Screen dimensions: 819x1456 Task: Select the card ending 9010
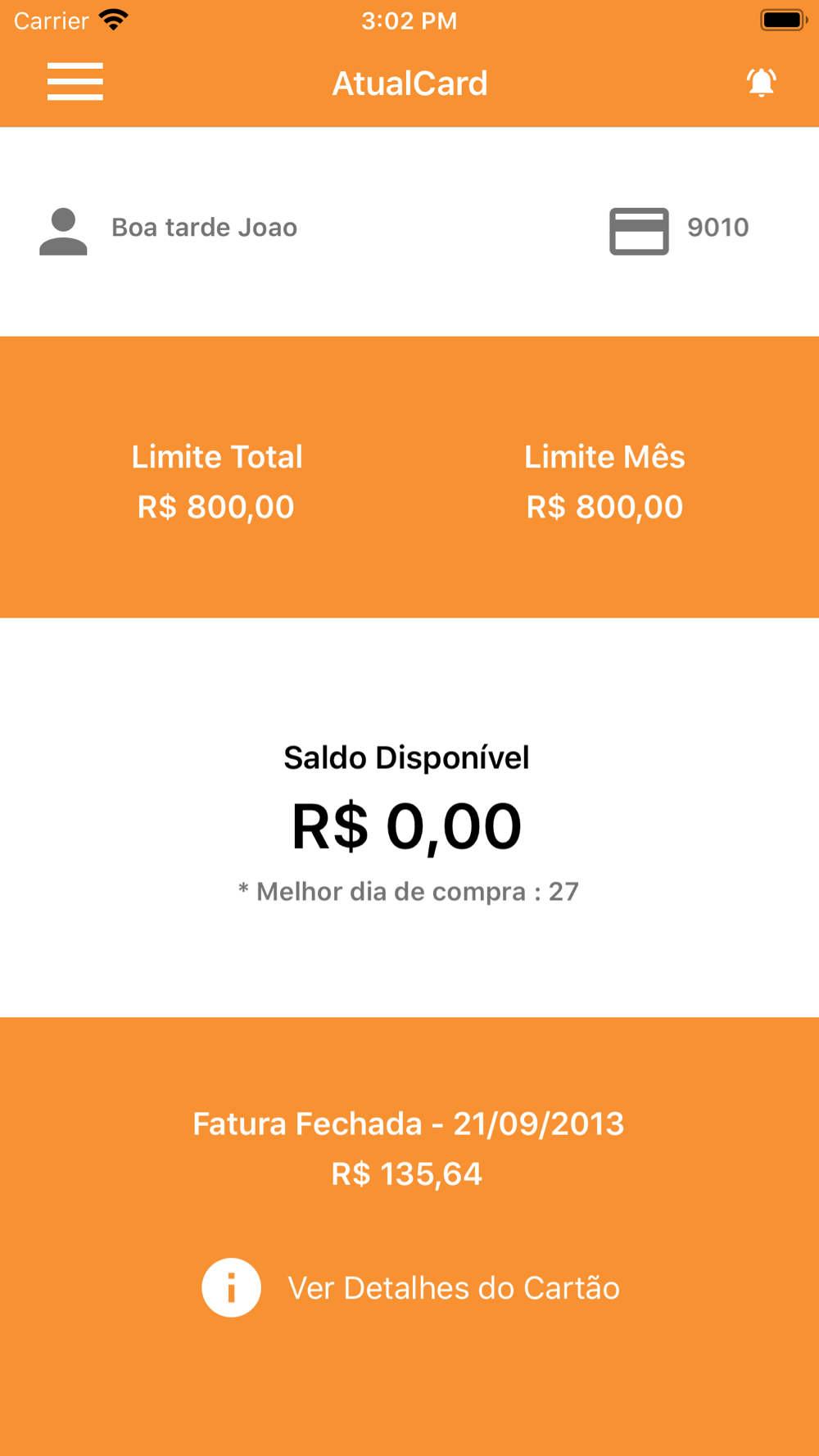(x=679, y=230)
